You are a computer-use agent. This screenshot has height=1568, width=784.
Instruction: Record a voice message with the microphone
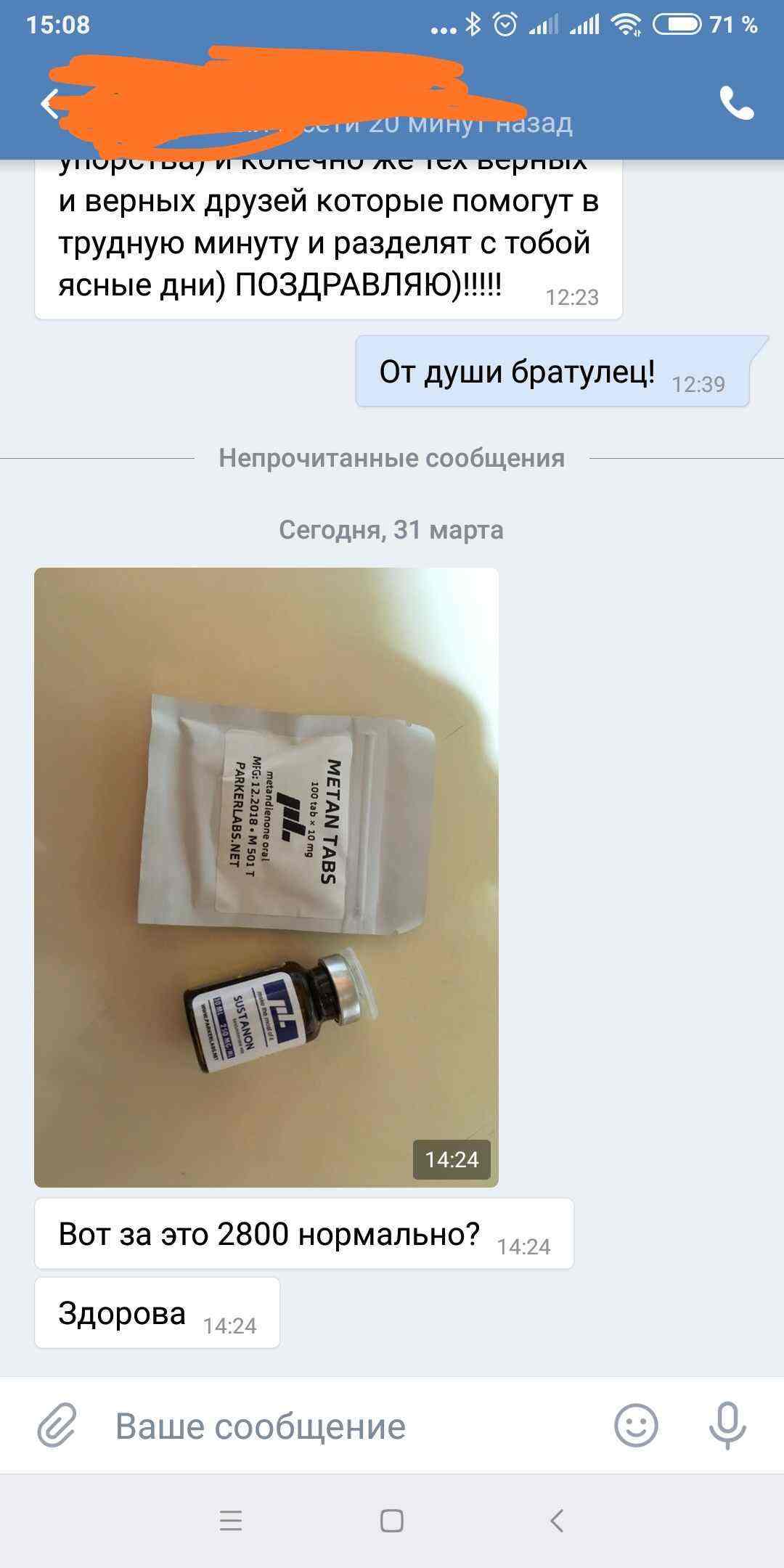click(727, 1425)
